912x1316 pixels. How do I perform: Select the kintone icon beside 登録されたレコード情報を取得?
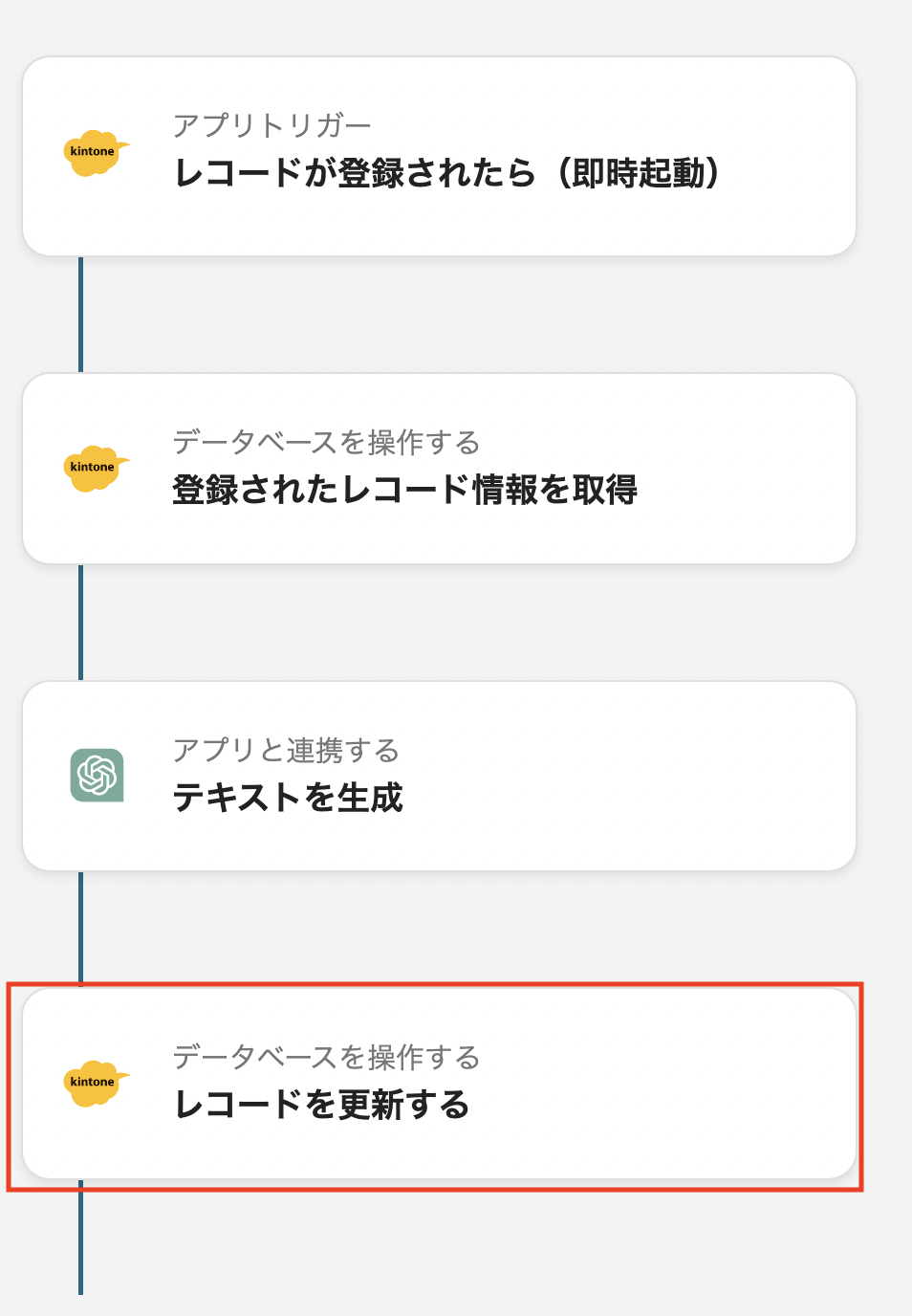click(94, 468)
